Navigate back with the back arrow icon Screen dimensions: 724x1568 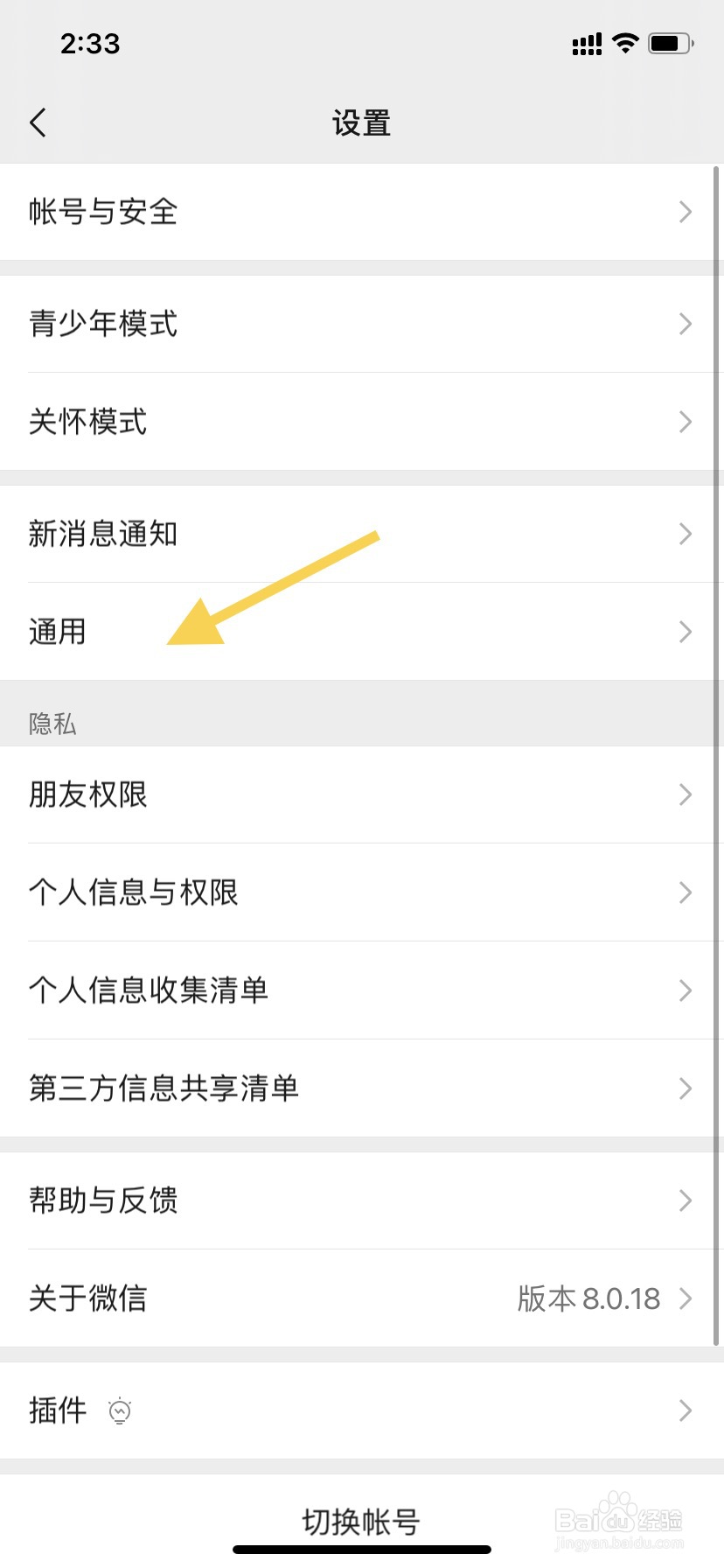(x=38, y=122)
